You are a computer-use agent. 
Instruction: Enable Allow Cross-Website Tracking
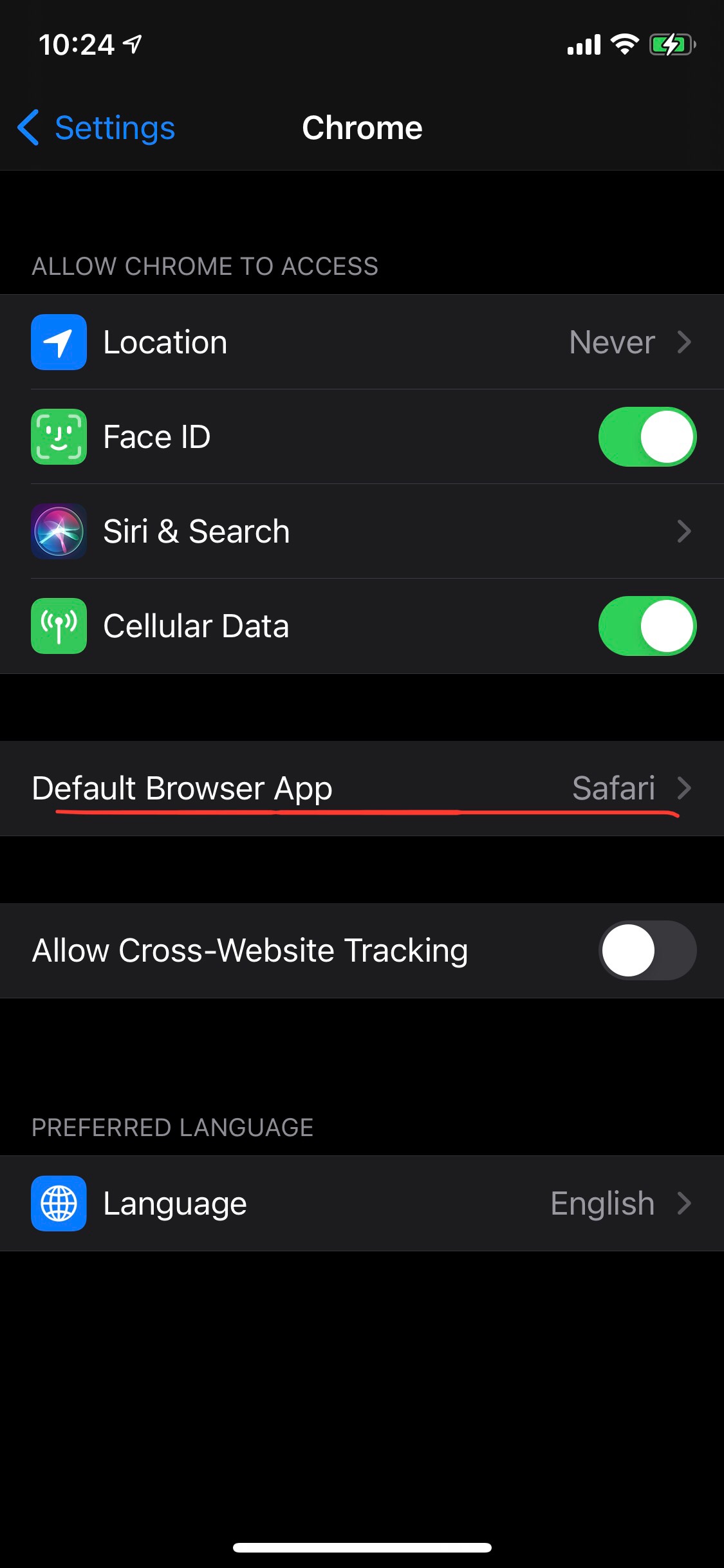646,950
